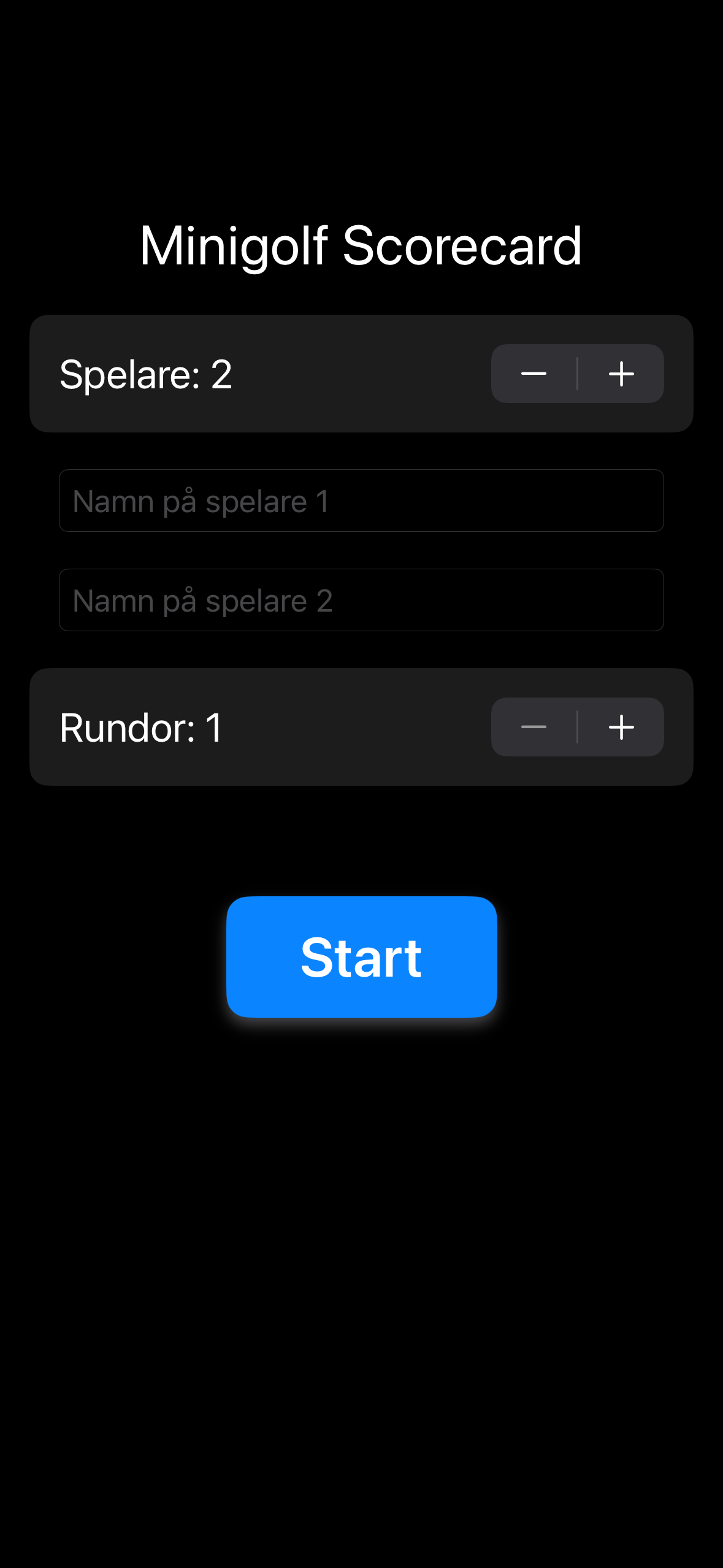This screenshot has height=1568, width=723.
Task: Start the minigolf game
Action: [361, 957]
